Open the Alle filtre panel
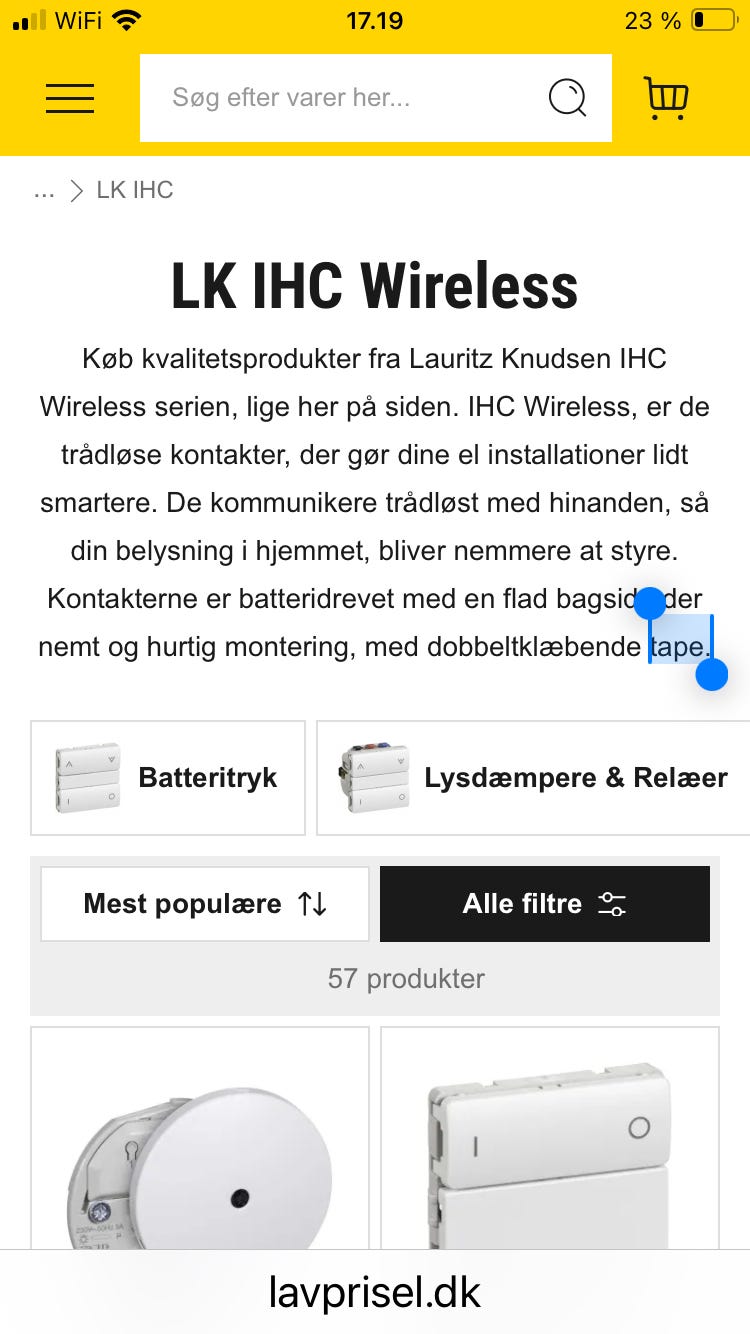750x1334 pixels. pos(544,903)
